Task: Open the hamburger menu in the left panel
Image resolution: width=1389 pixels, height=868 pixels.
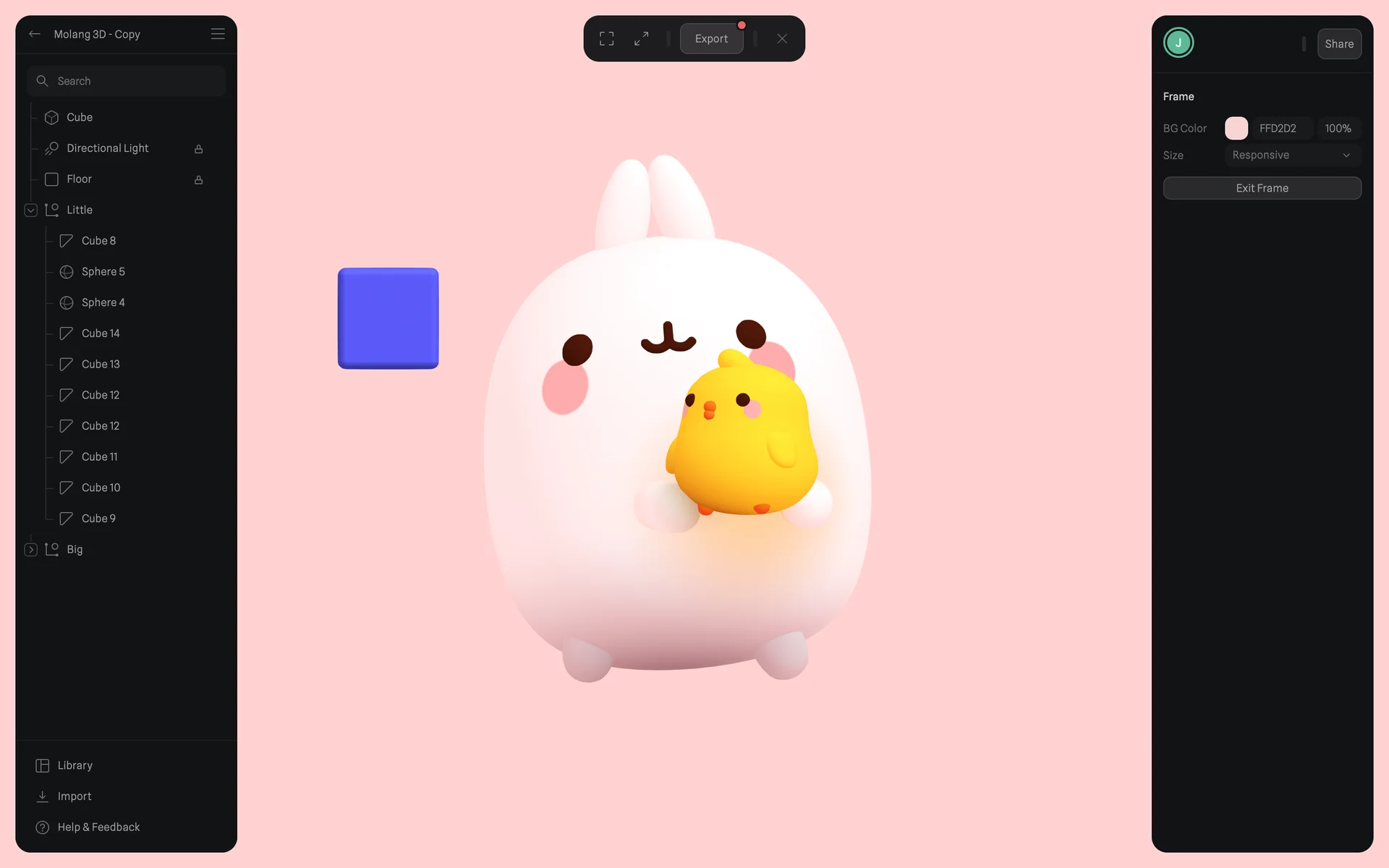Action: click(218, 34)
